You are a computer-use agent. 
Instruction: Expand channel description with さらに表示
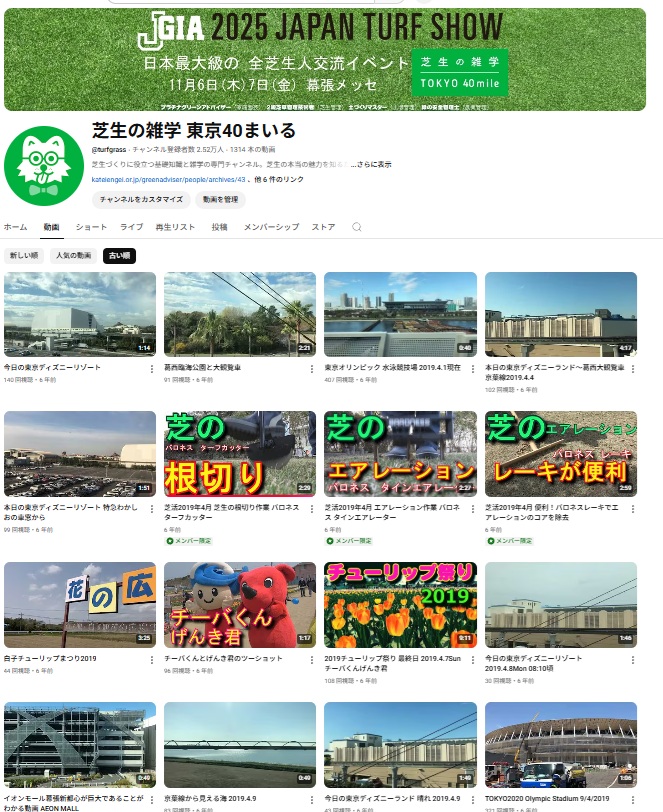click(371, 164)
